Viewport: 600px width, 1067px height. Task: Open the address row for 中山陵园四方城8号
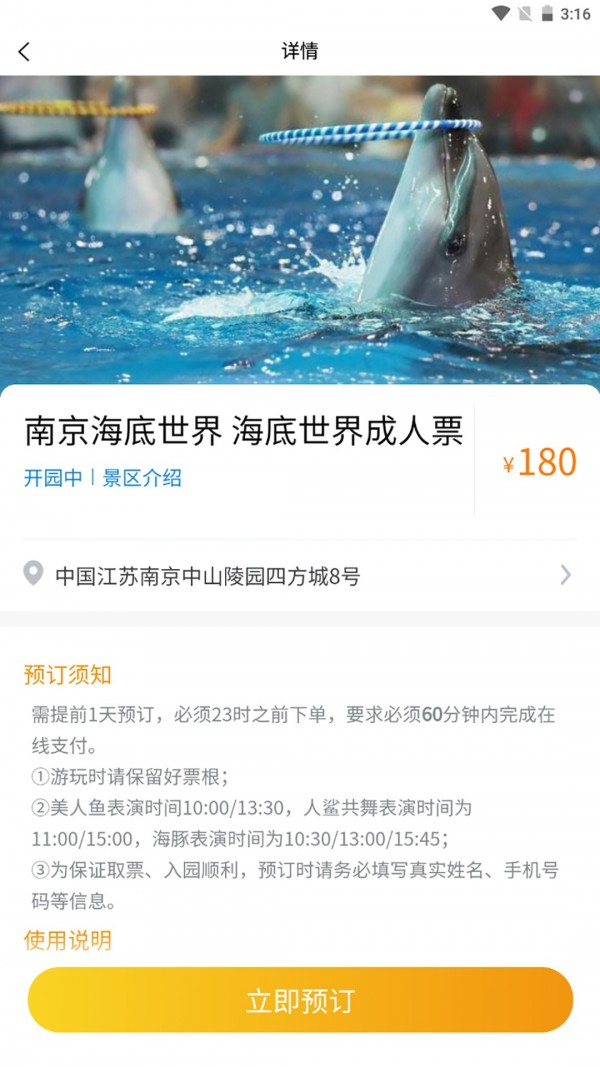pyautogui.click(x=299, y=575)
